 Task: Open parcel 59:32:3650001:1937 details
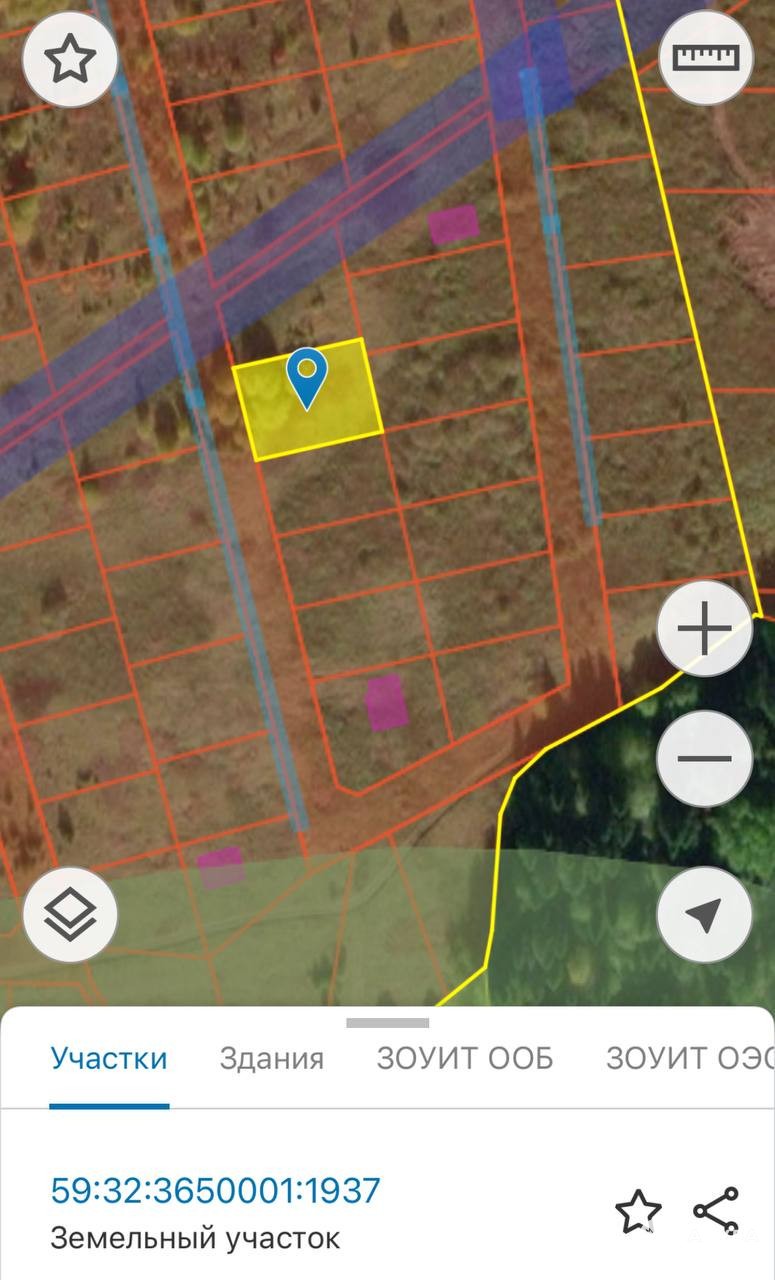215,1191
